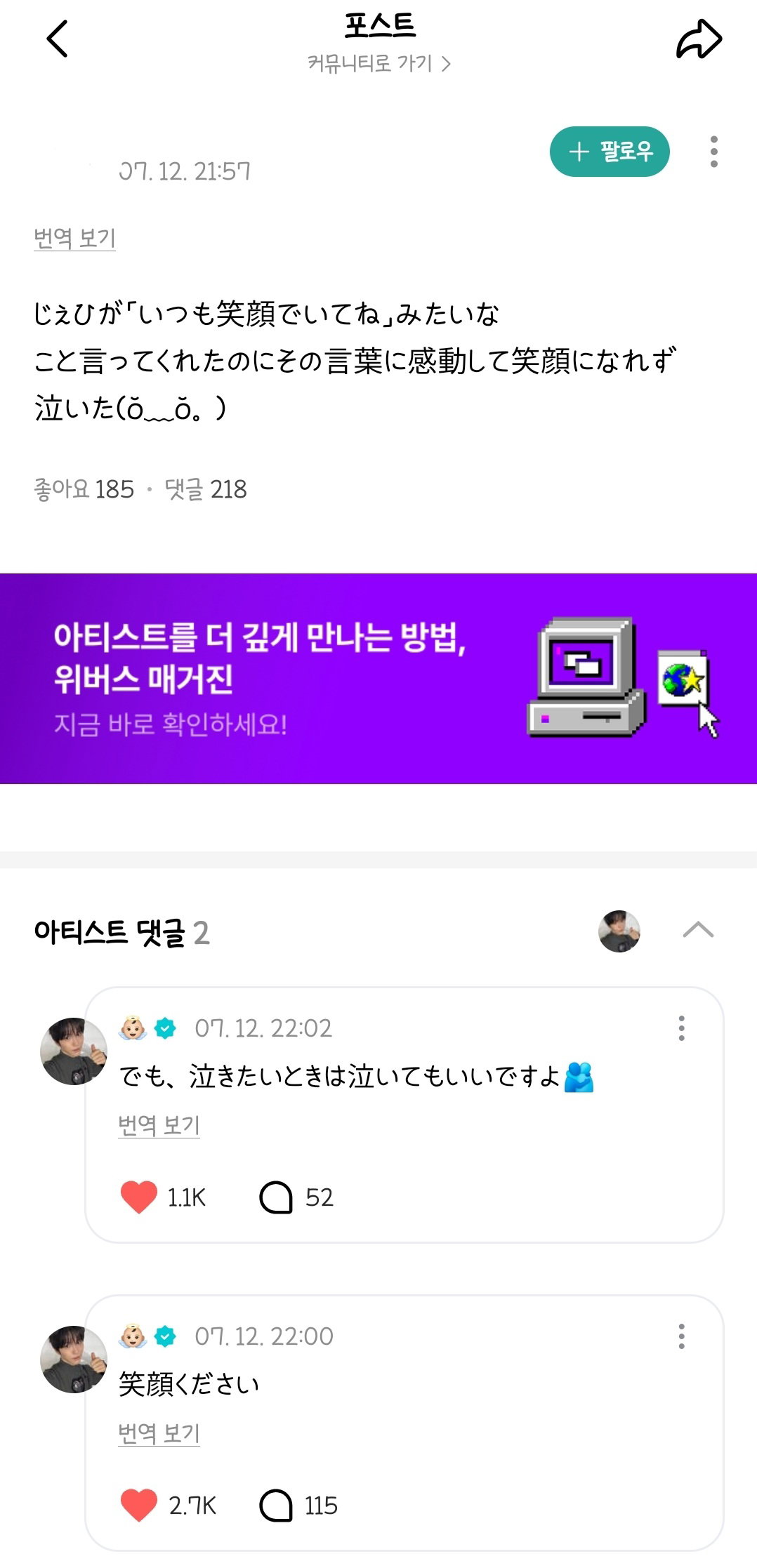Viewport: 757px width, 1568px height.
Task: Share this post
Action: tap(699, 39)
